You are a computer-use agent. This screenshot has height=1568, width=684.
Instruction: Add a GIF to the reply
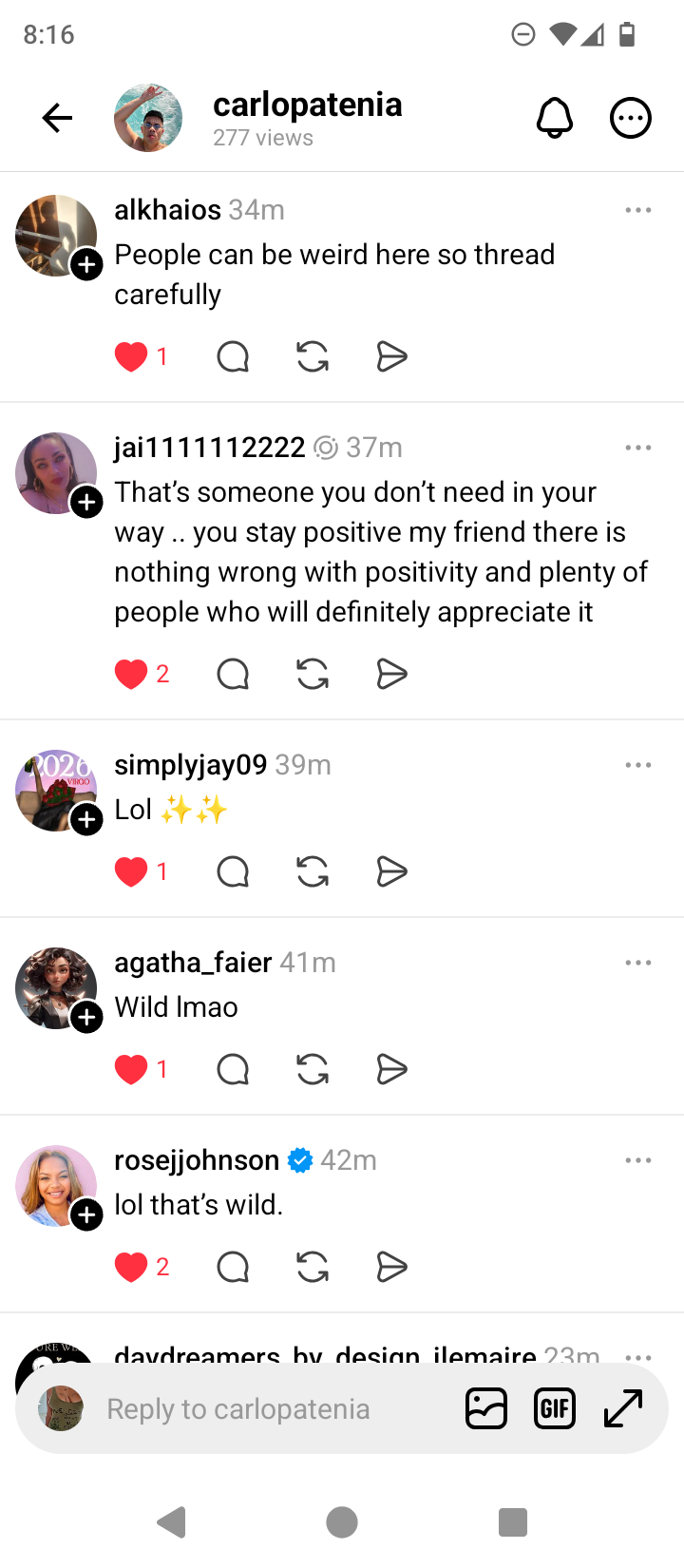click(x=555, y=1408)
